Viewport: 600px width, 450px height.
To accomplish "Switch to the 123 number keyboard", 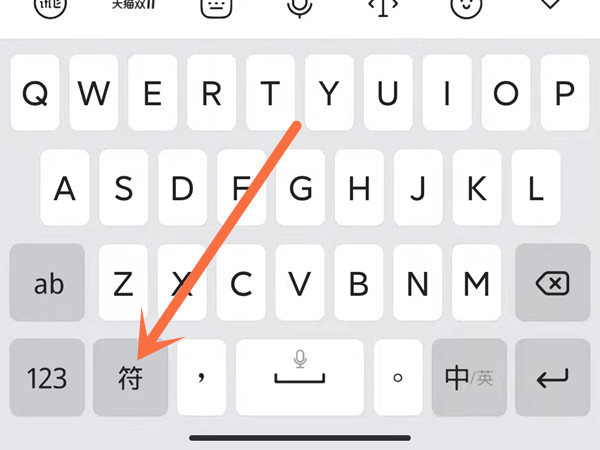I will [46, 378].
